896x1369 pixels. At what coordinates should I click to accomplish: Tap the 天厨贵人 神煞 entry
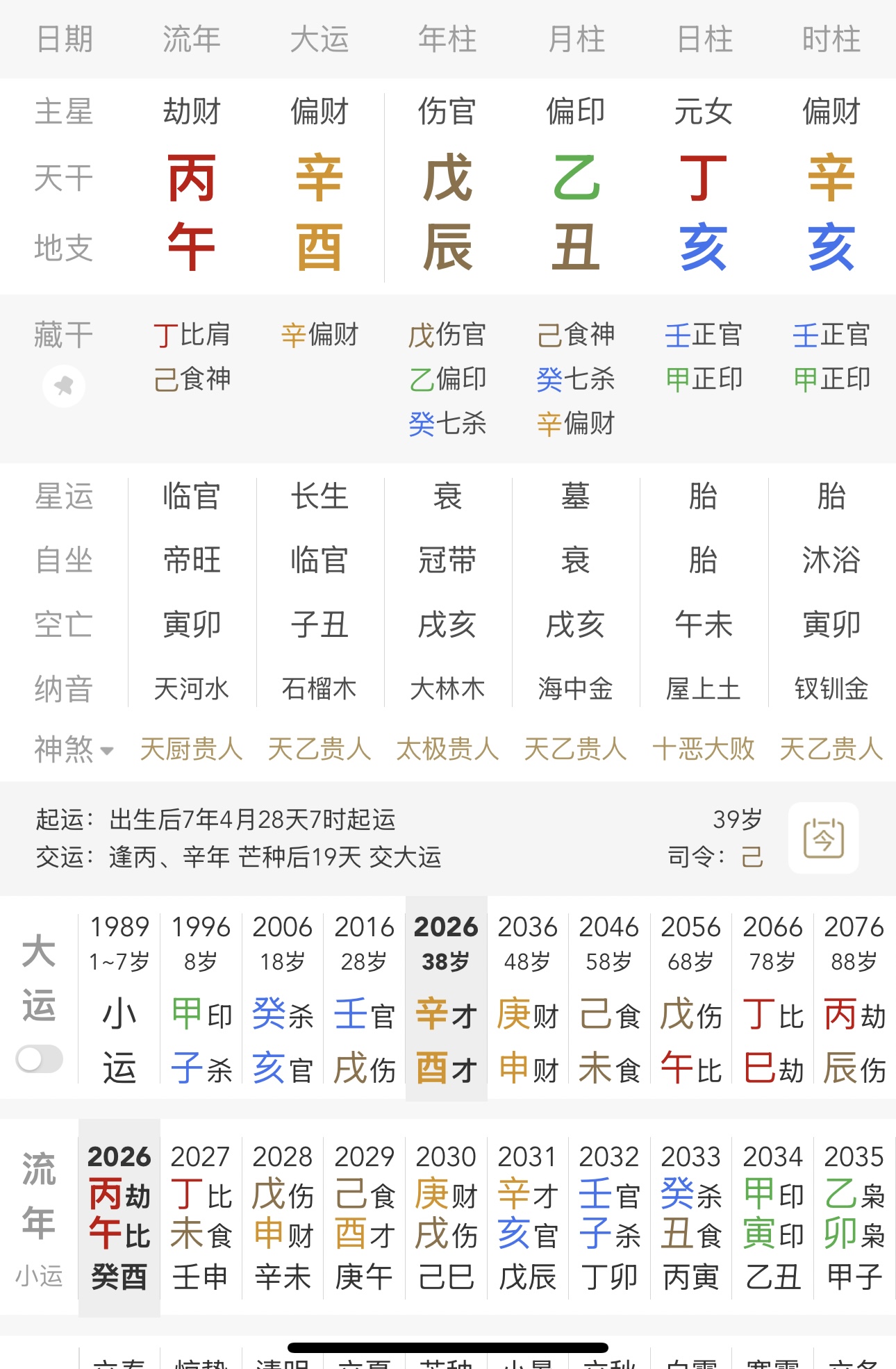(192, 749)
